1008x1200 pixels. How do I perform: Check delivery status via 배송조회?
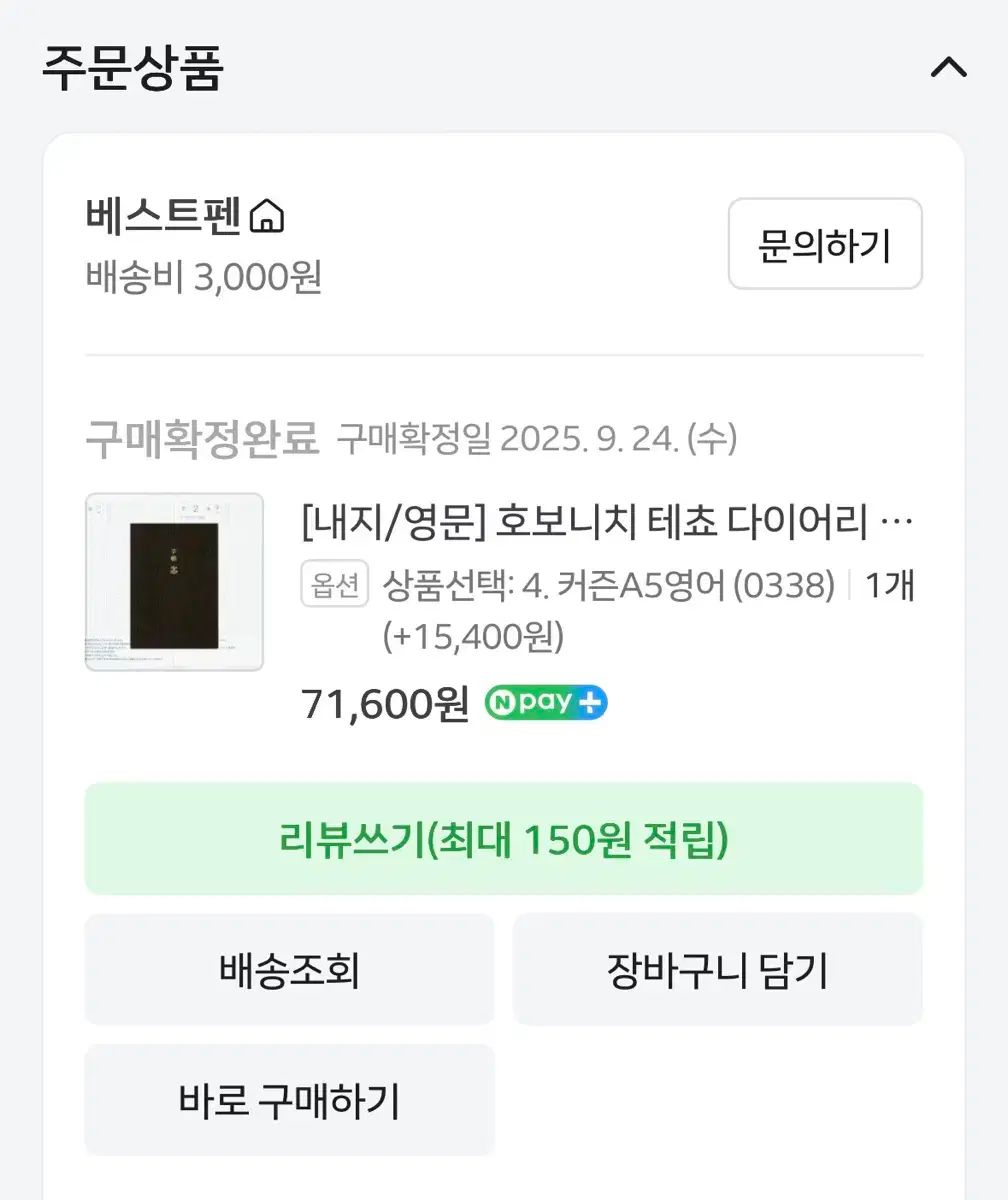click(x=289, y=969)
